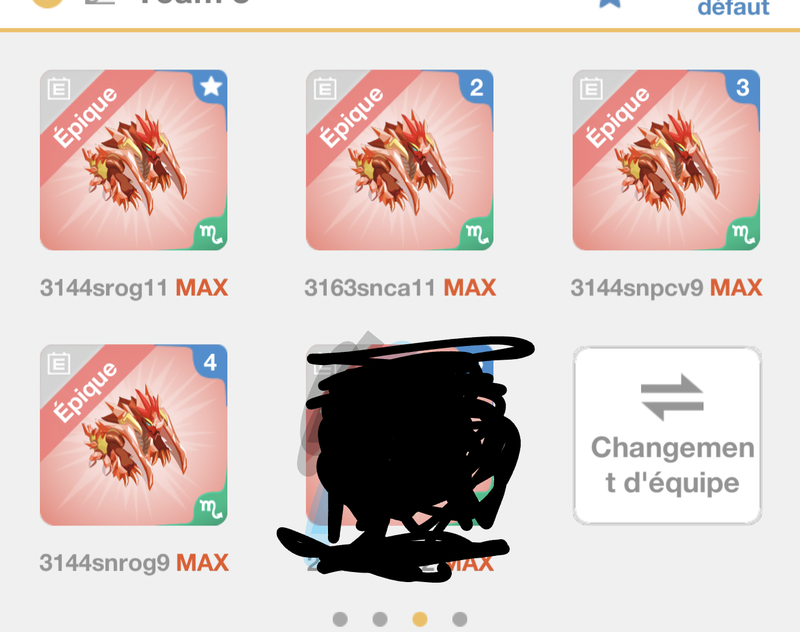Tap the Changement d'équipe button
Viewport: 800px width, 632px height.
[666, 435]
